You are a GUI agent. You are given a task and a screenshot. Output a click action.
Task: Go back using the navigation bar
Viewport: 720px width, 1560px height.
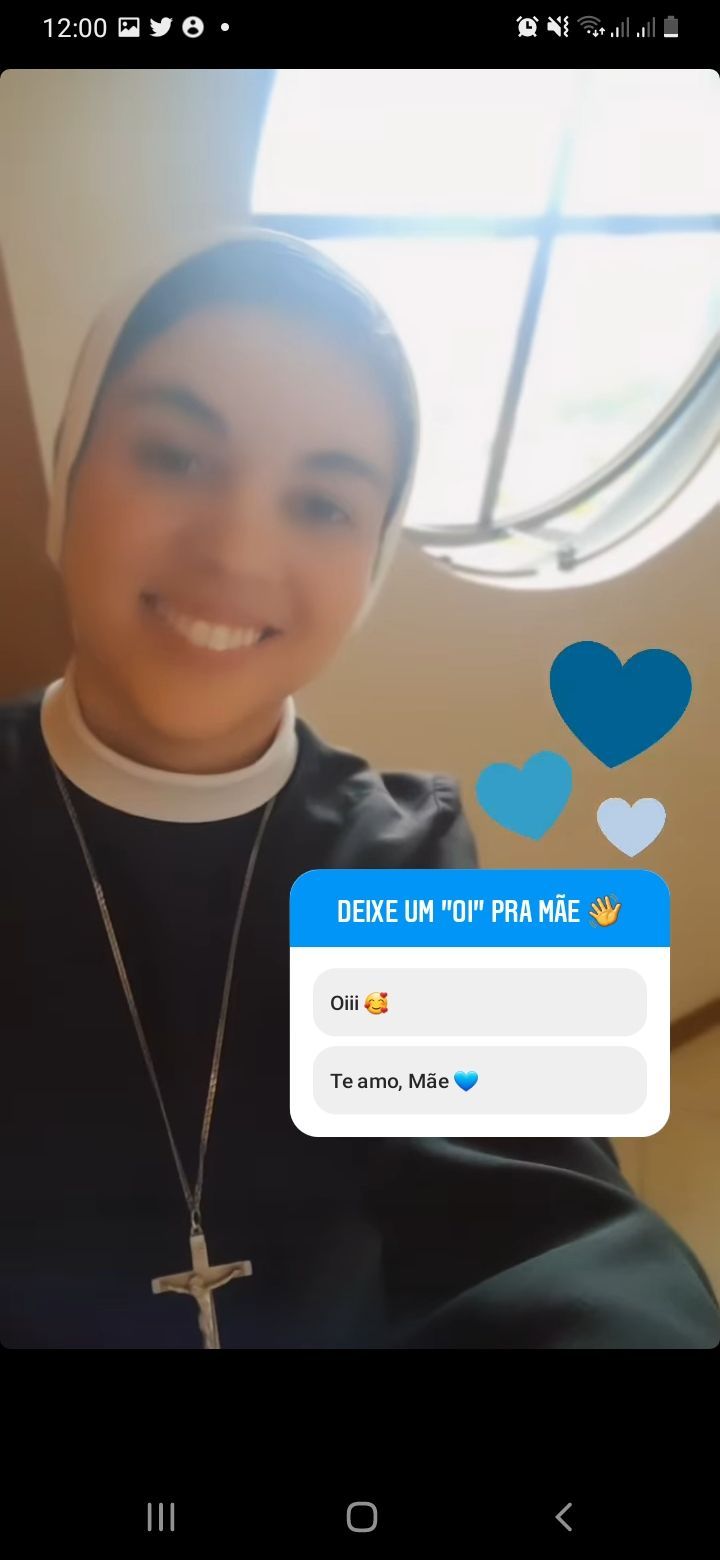(x=563, y=1516)
